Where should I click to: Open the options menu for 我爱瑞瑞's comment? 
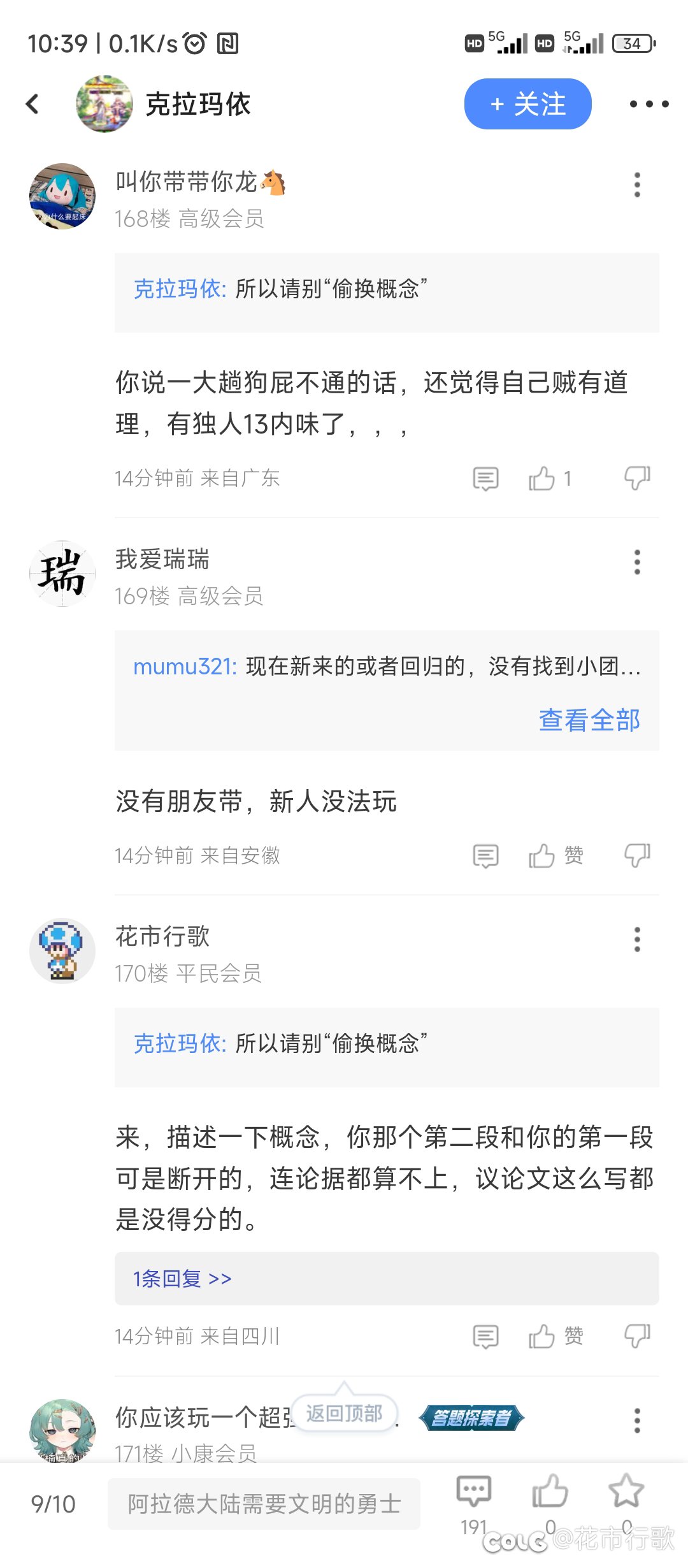[x=637, y=562]
